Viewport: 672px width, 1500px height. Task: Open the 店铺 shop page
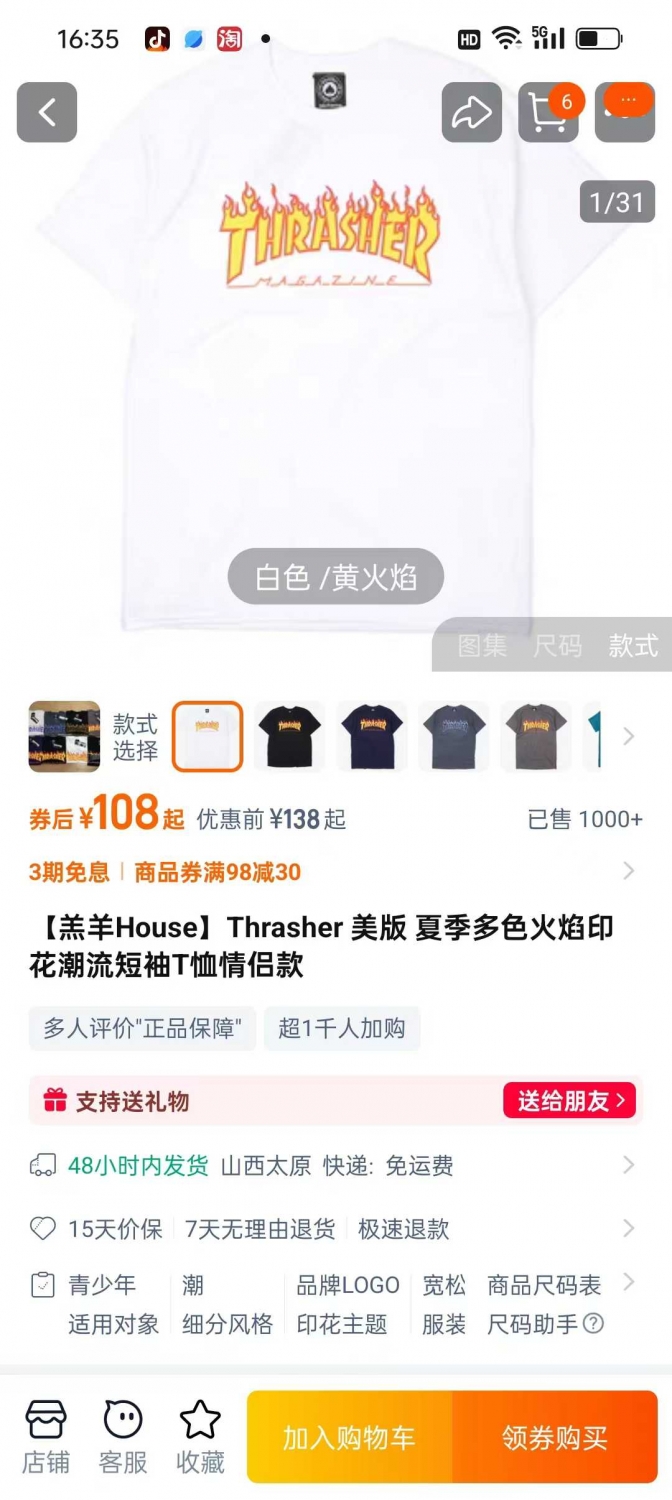point(46,1438)
